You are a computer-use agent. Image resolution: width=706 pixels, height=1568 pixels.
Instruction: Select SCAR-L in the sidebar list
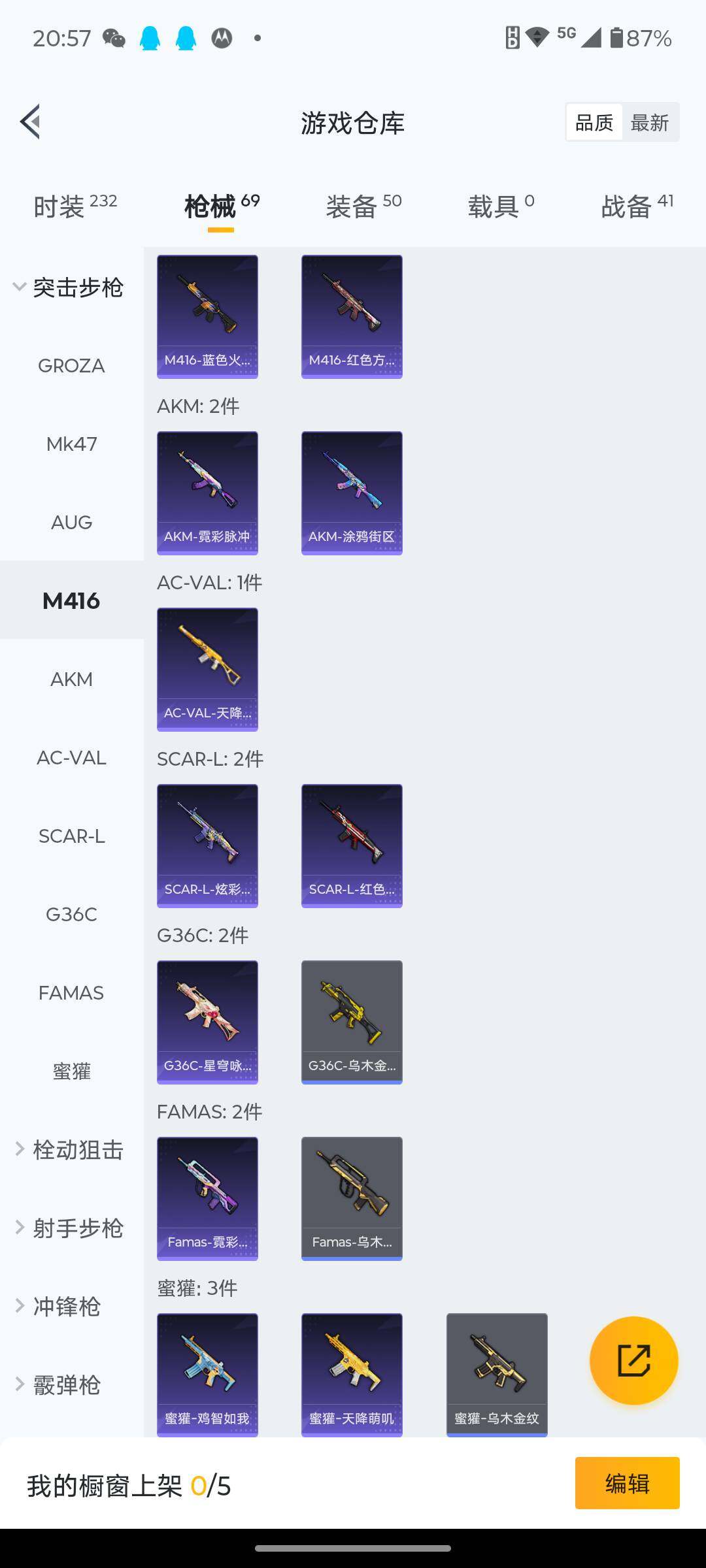71,836
